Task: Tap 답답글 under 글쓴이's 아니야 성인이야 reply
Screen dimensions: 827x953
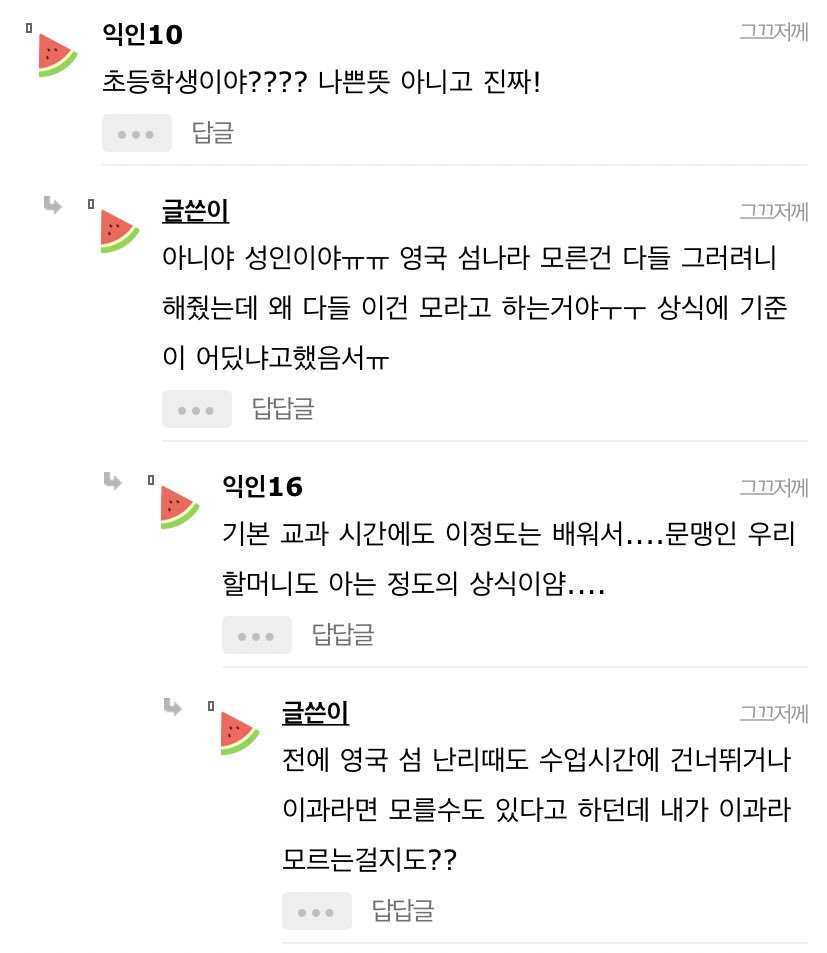Action: (283, 408)
